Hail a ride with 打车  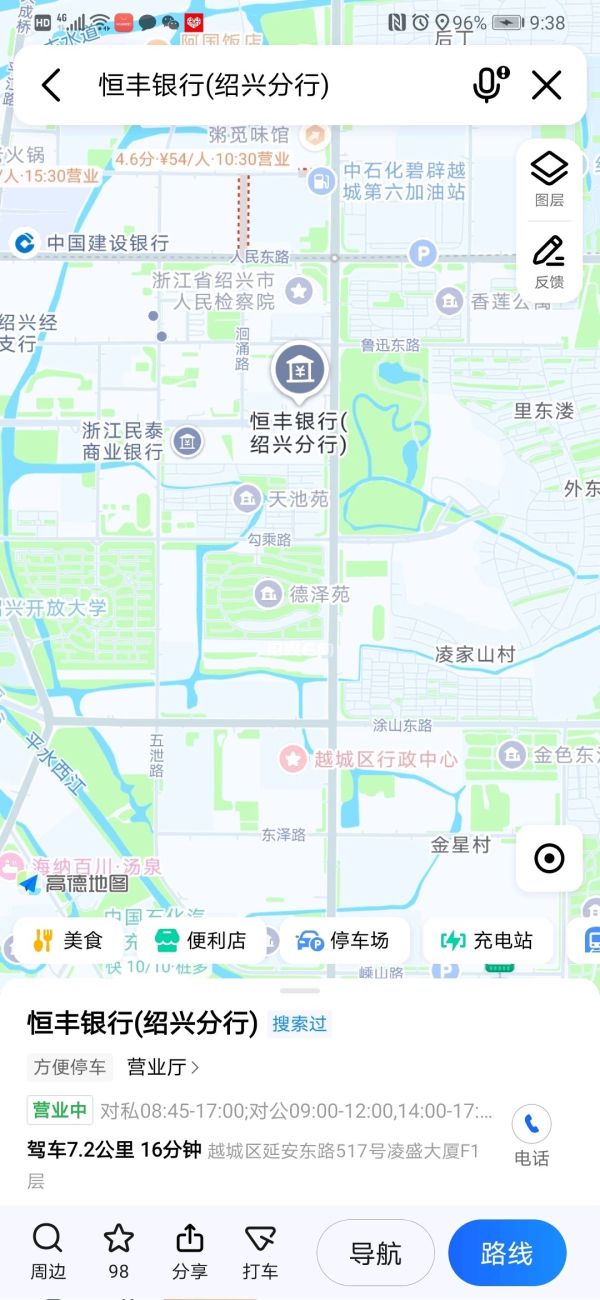pyautogui.click(x=260, y=1252)
